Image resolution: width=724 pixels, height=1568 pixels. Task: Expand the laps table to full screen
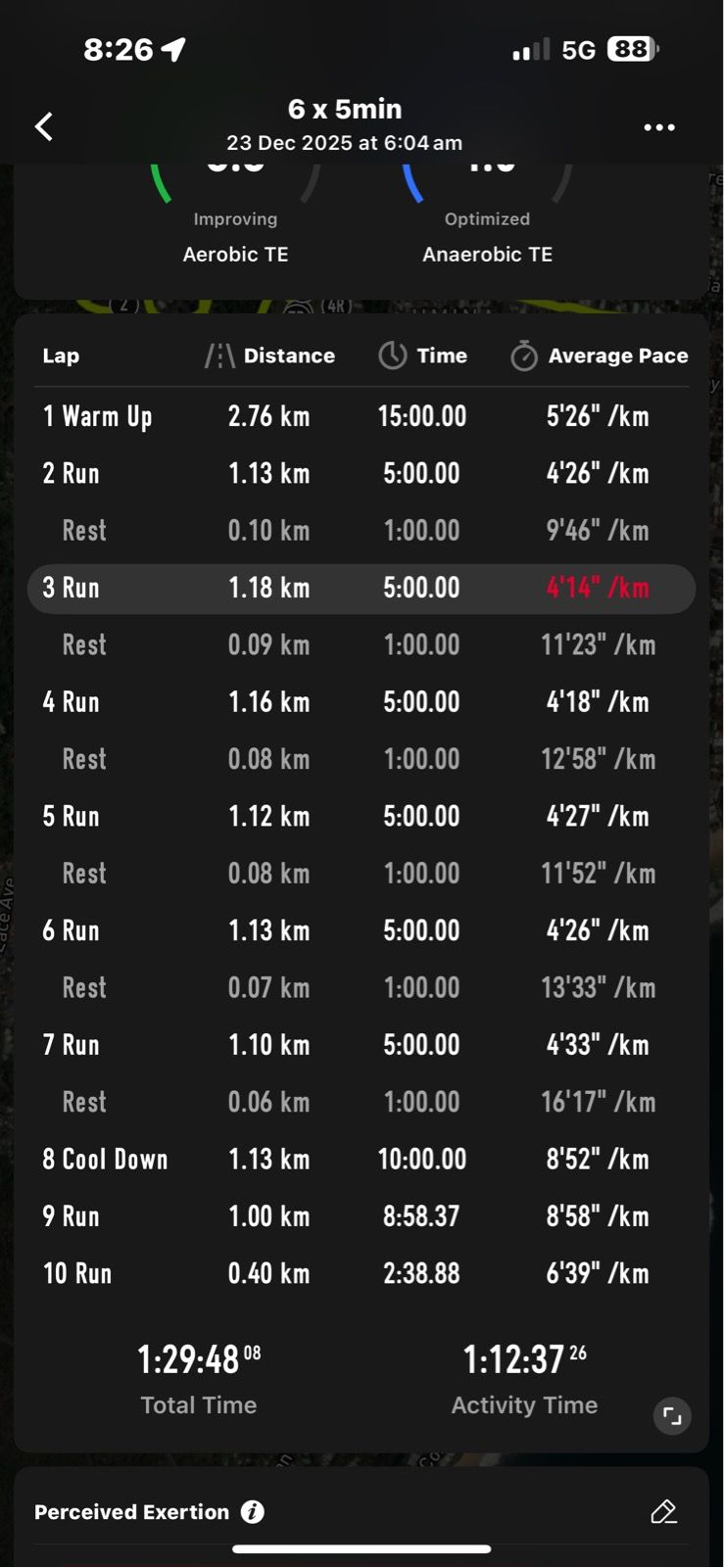(x=672, y=1415)
